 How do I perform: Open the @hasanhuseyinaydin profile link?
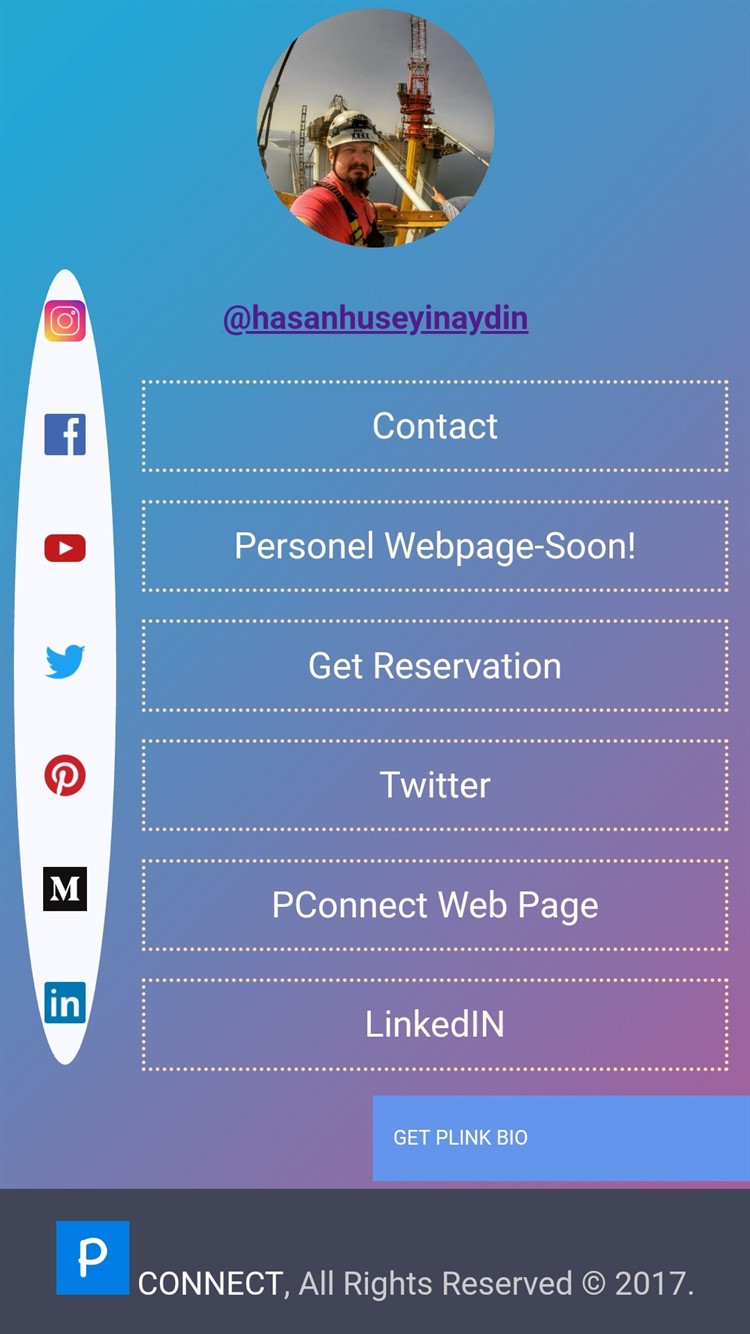click(376, 319)
